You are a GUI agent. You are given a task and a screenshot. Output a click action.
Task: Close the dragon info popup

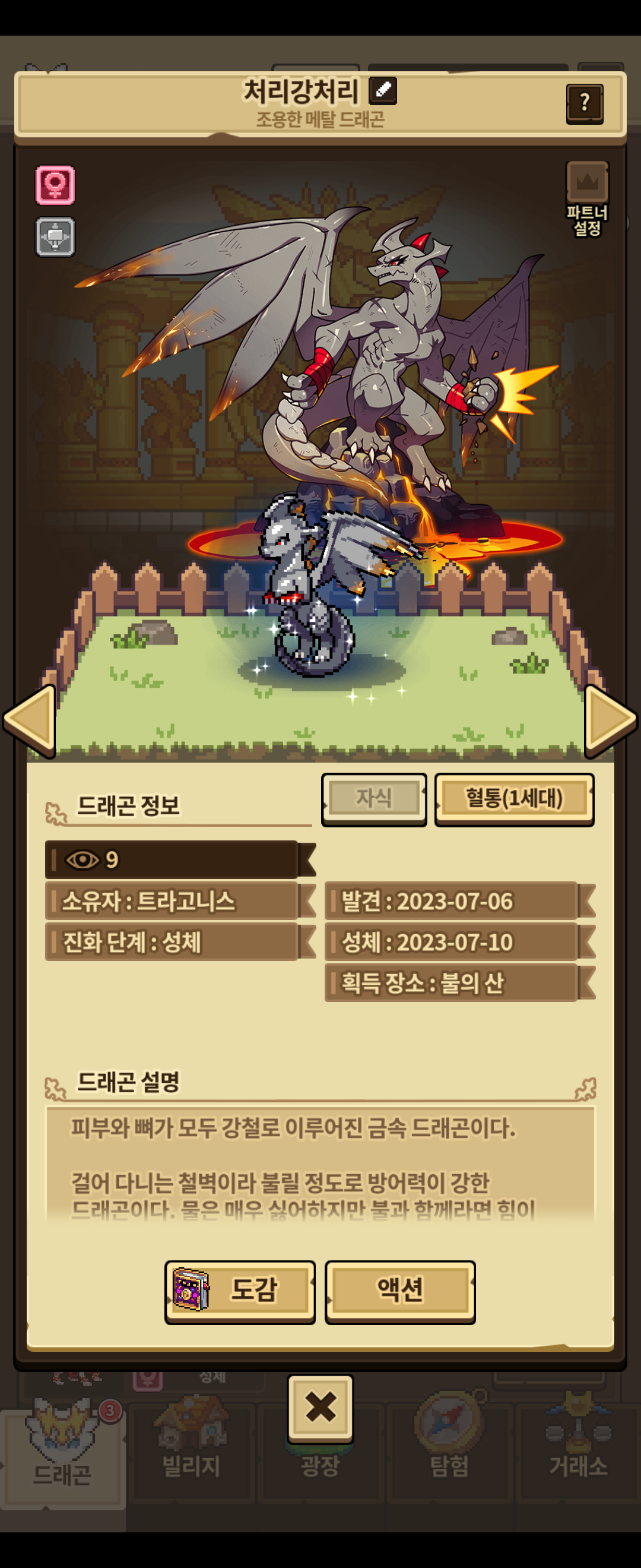(320, 1407)
